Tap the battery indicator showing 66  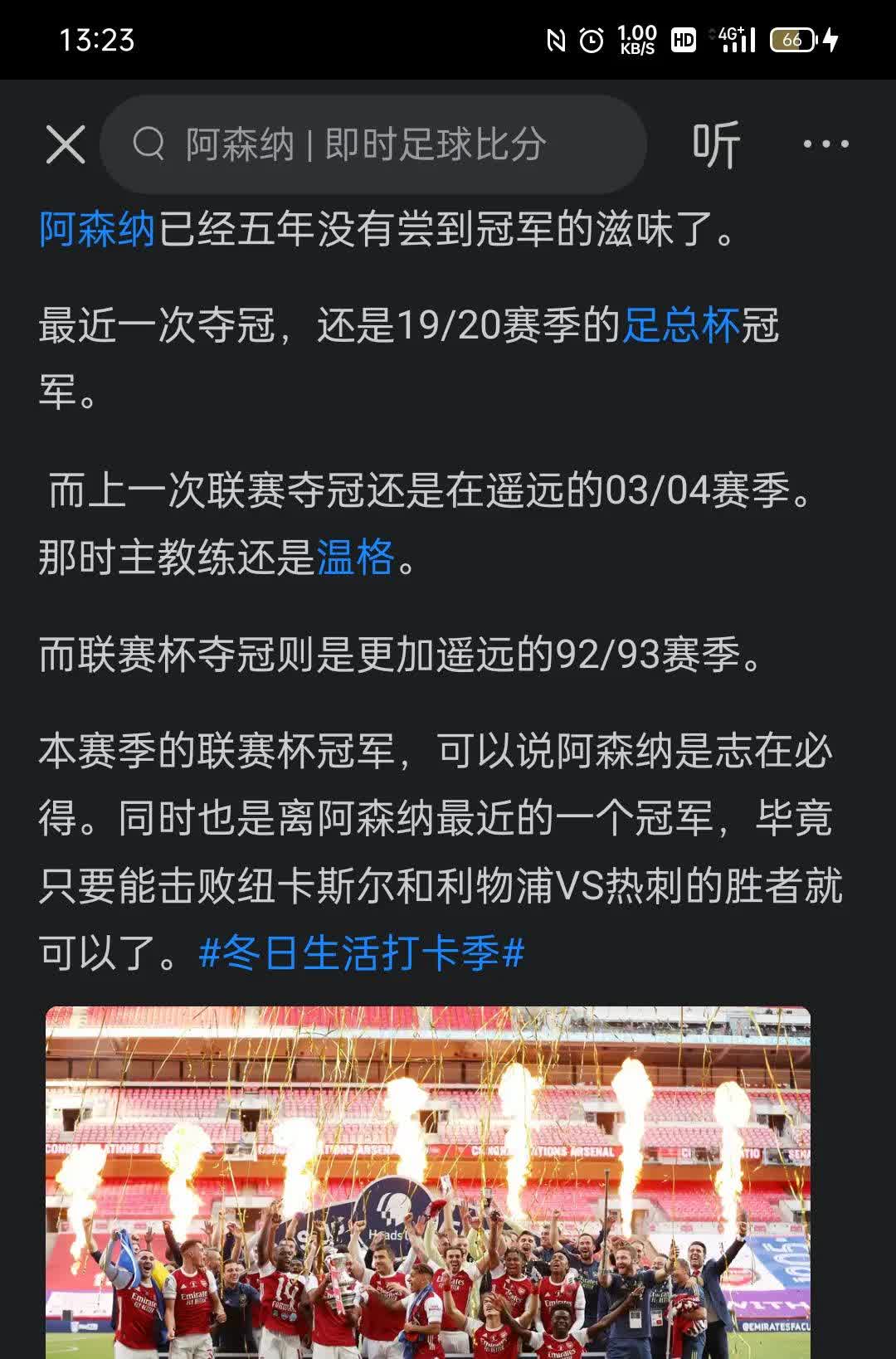[791, 40]
